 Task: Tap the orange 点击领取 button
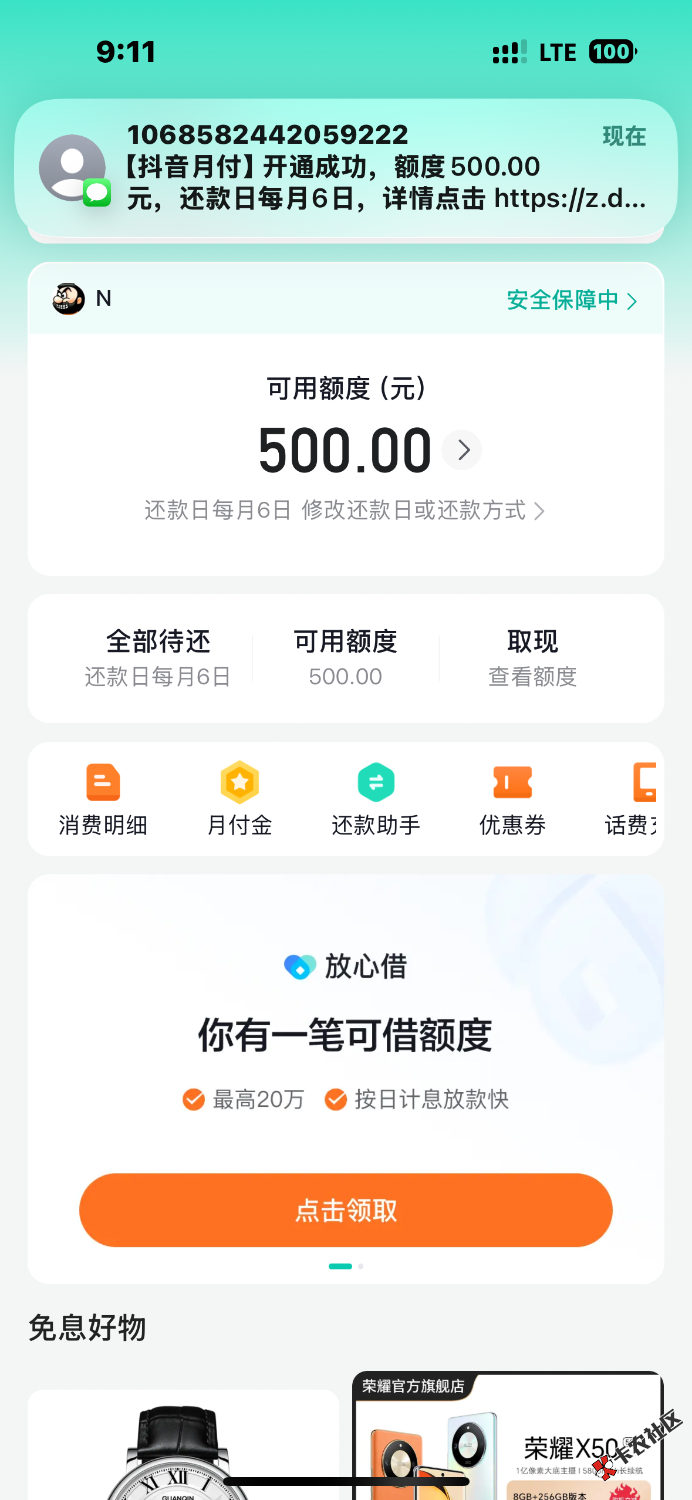(x=345, y=1210)
